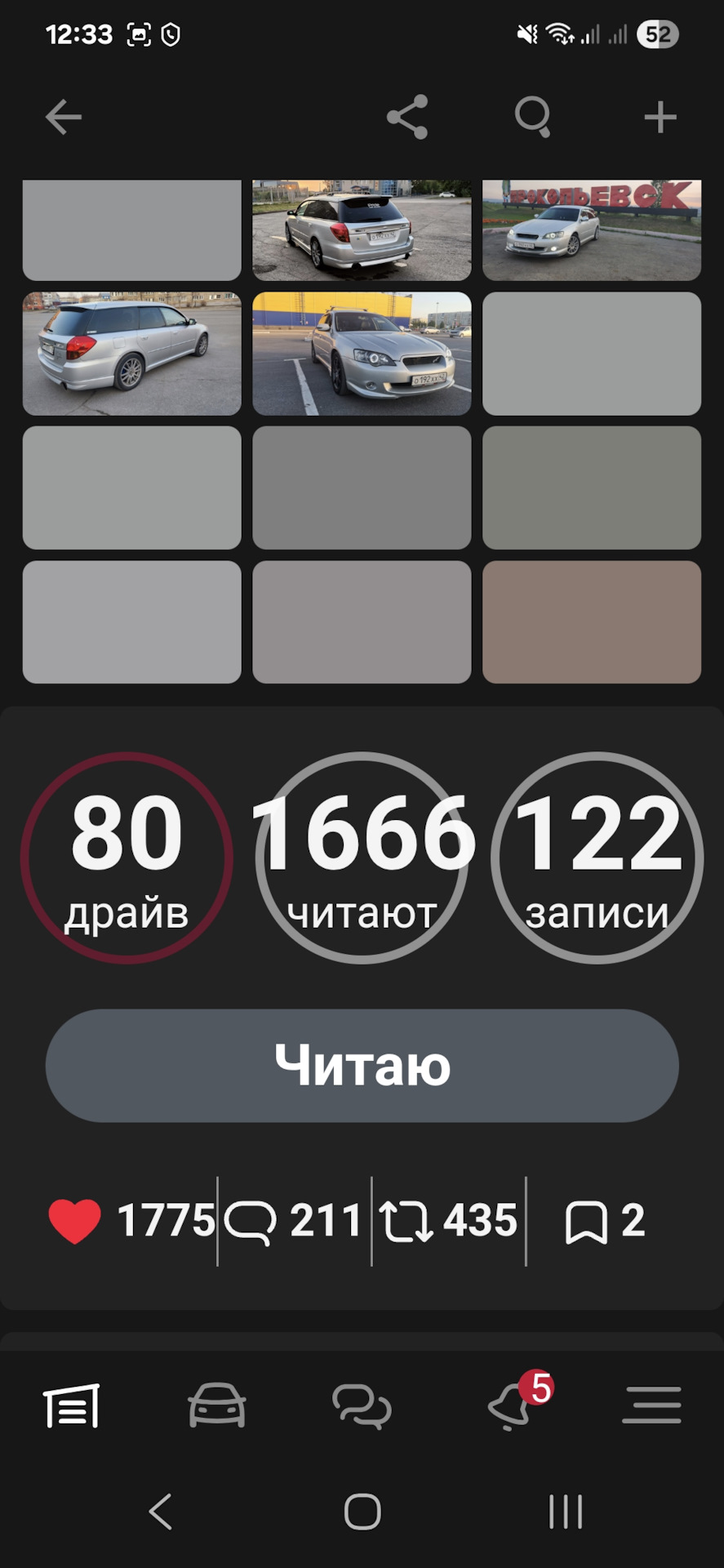Repost using the 435 icon
The image size is (724, 1568).
point(448,1221)
